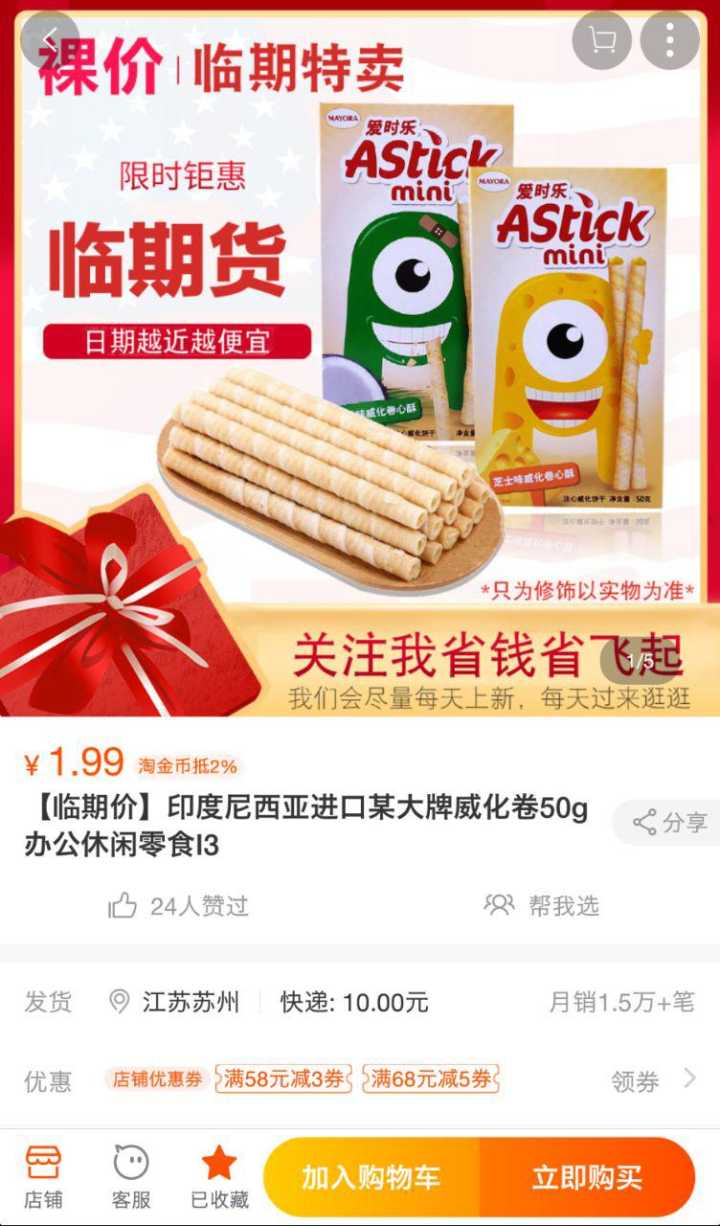Image resolution: width=720 pixels, height=1226 pixels.
Task: Open the product image gallery
Action: [x=360, y=360]
